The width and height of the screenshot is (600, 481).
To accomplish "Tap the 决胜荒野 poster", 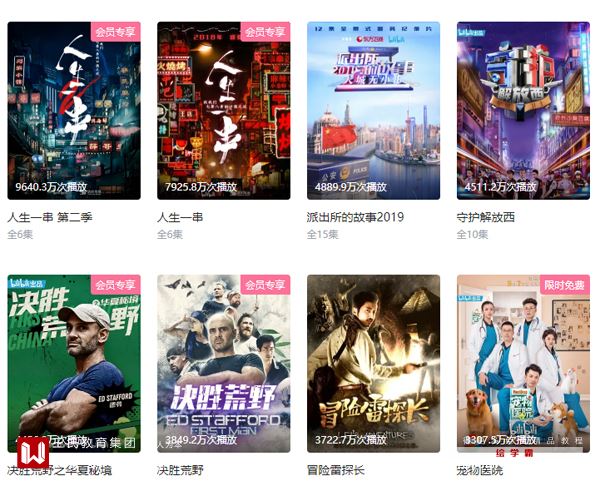I will 223,363.
